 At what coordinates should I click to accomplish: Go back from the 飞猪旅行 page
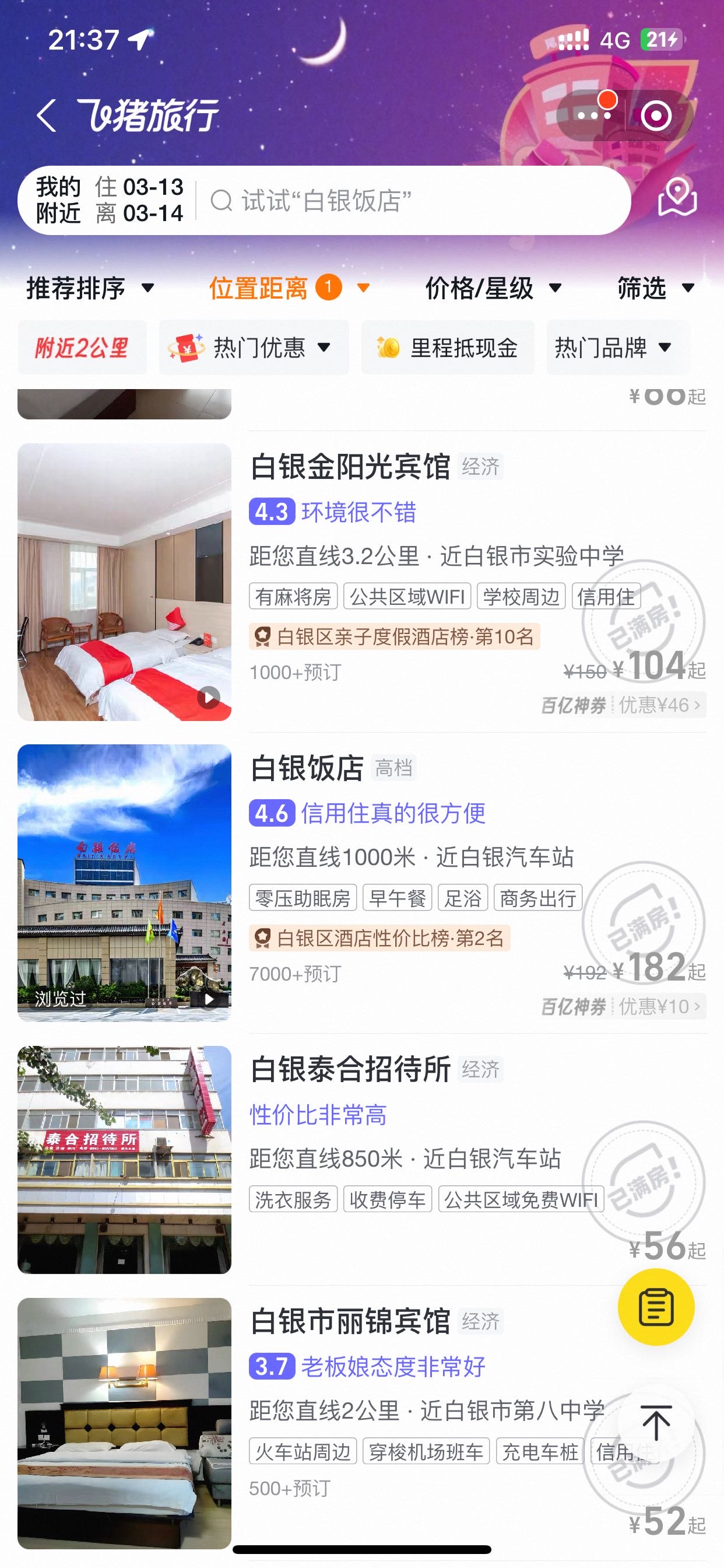point(47,115)
